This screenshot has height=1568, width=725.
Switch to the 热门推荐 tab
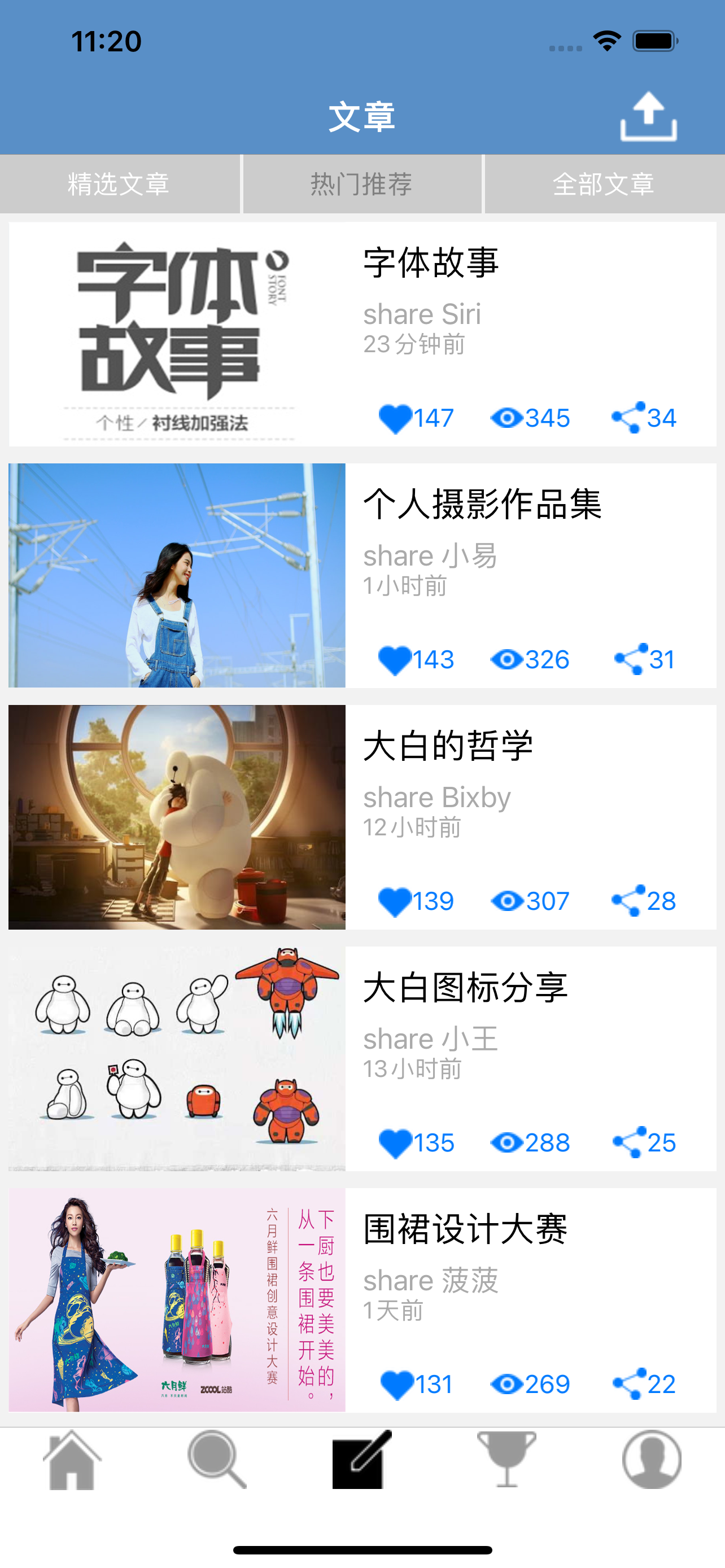[x=361, y=184]
